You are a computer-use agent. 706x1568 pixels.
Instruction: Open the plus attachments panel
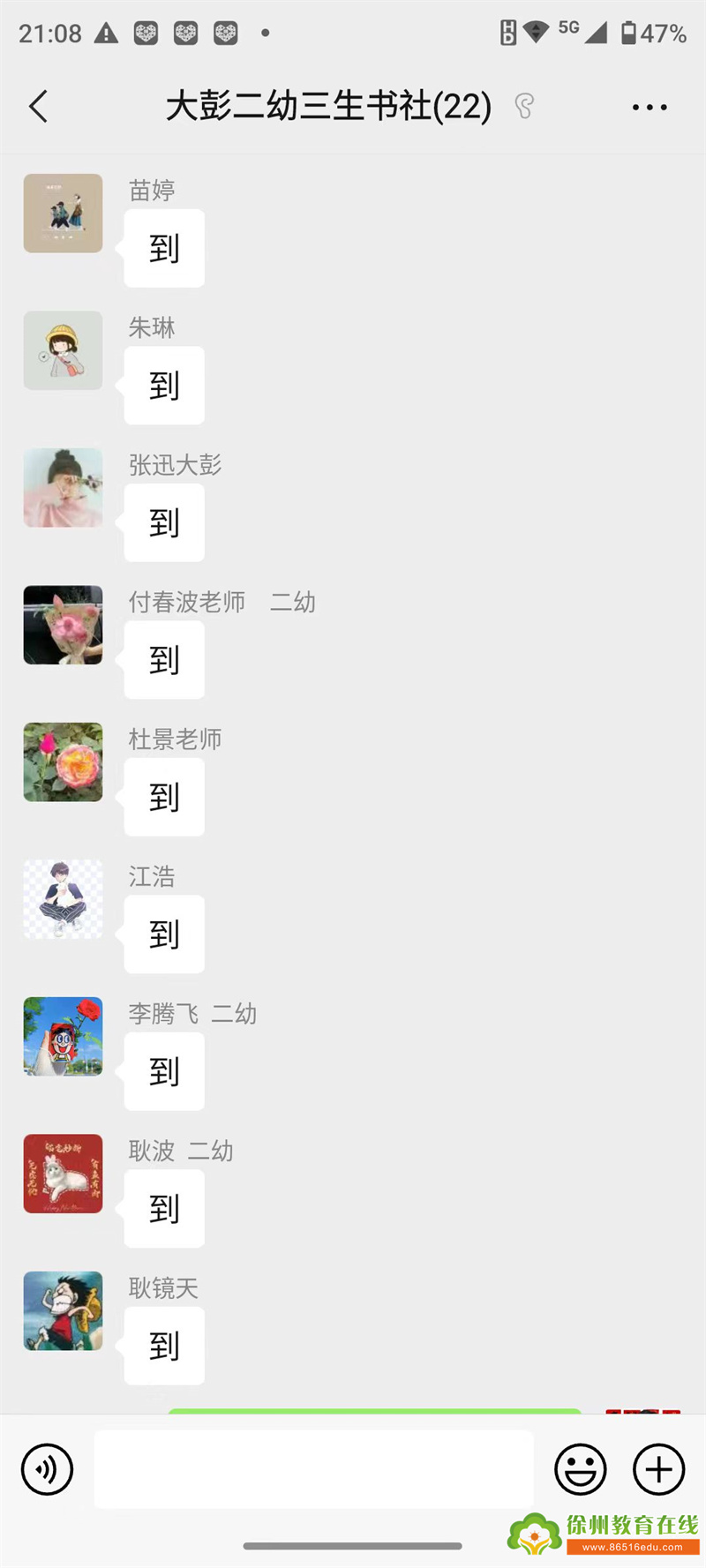pyautogui.click(x=658, y=1469)
